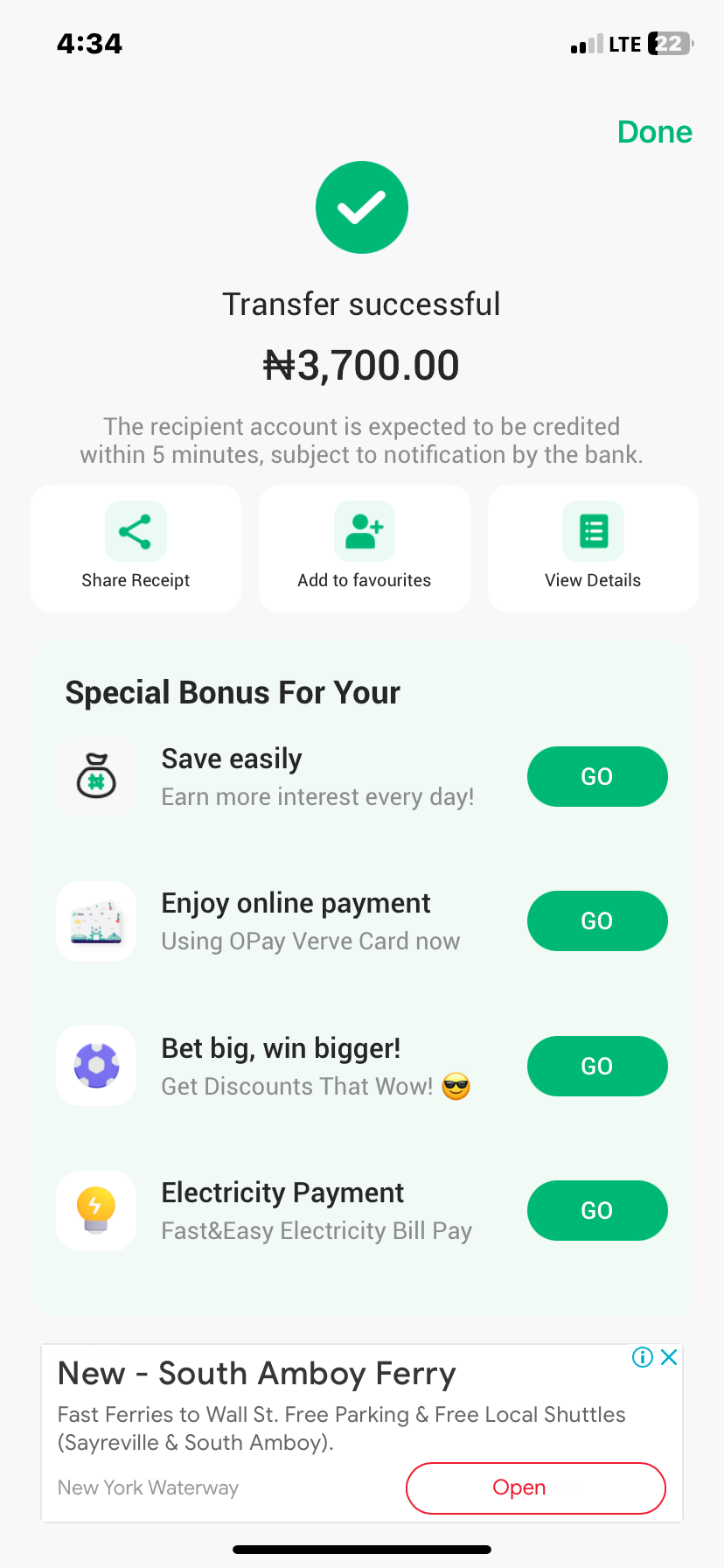724x1568 pixels.
Task: Share the transfer receipt
Action: pos(136,549)
